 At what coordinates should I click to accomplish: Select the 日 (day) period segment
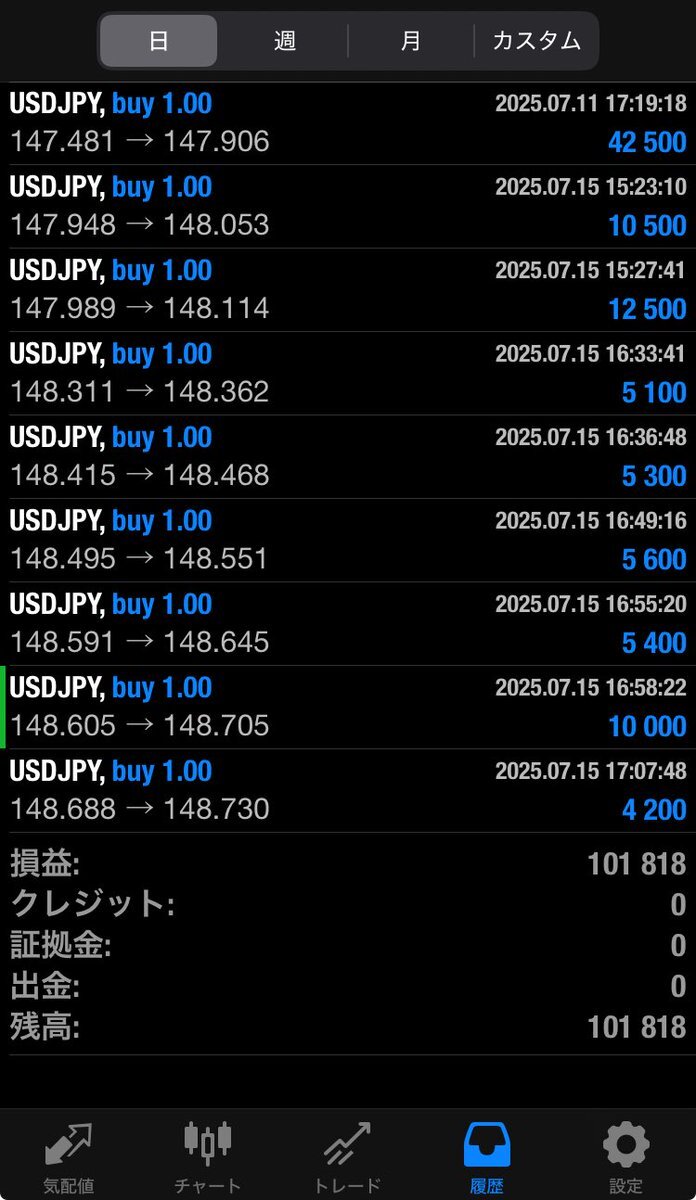tap(159, 41)
